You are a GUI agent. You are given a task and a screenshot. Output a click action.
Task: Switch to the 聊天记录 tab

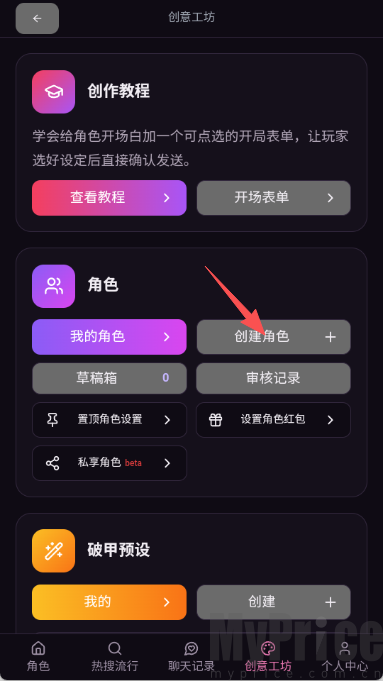(191, 657)
